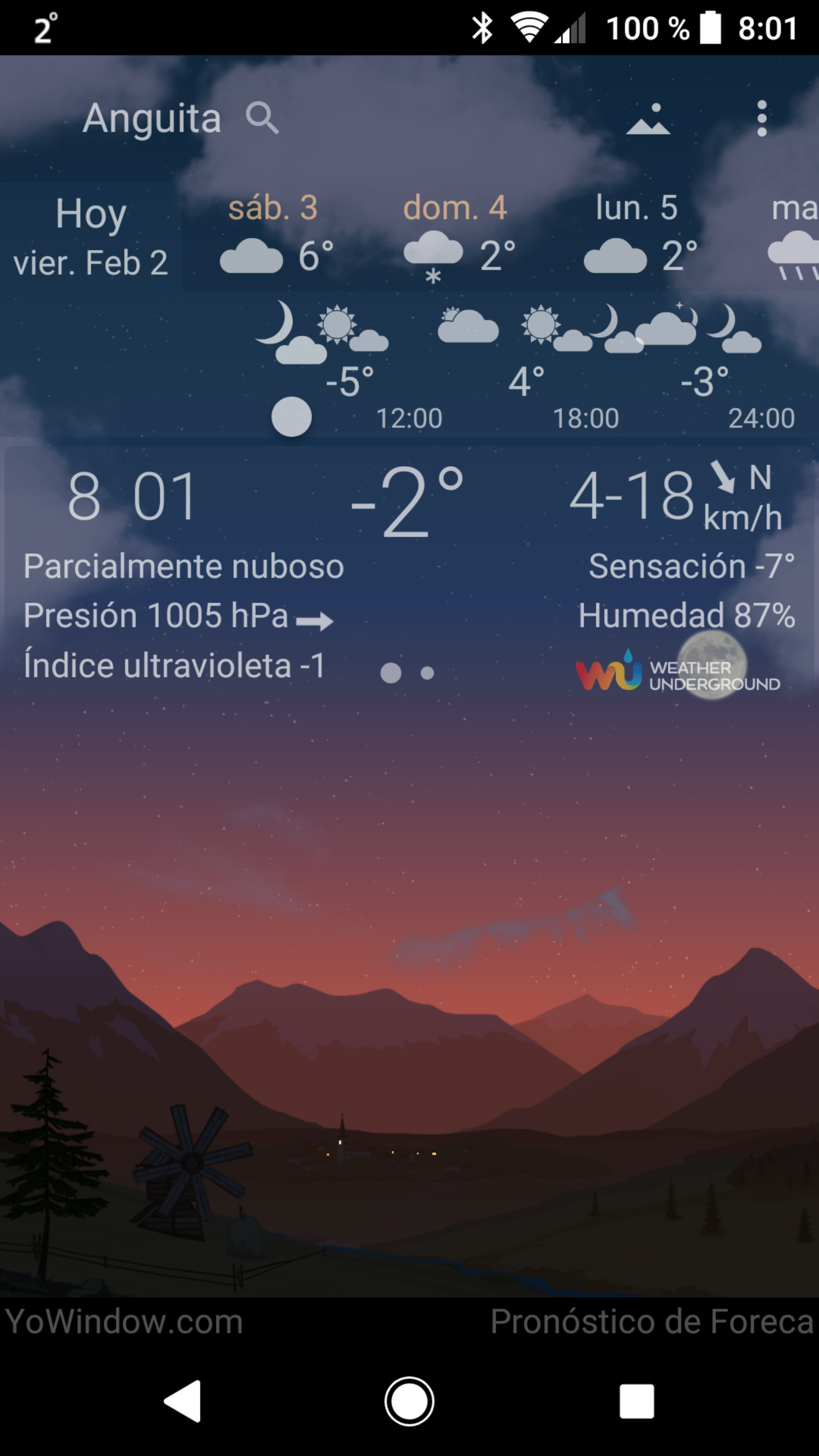Image resolution: width=819 pixels, height=1456 pixels.
Task: Open the Anguita location name
Action: [x=152, y=118]
